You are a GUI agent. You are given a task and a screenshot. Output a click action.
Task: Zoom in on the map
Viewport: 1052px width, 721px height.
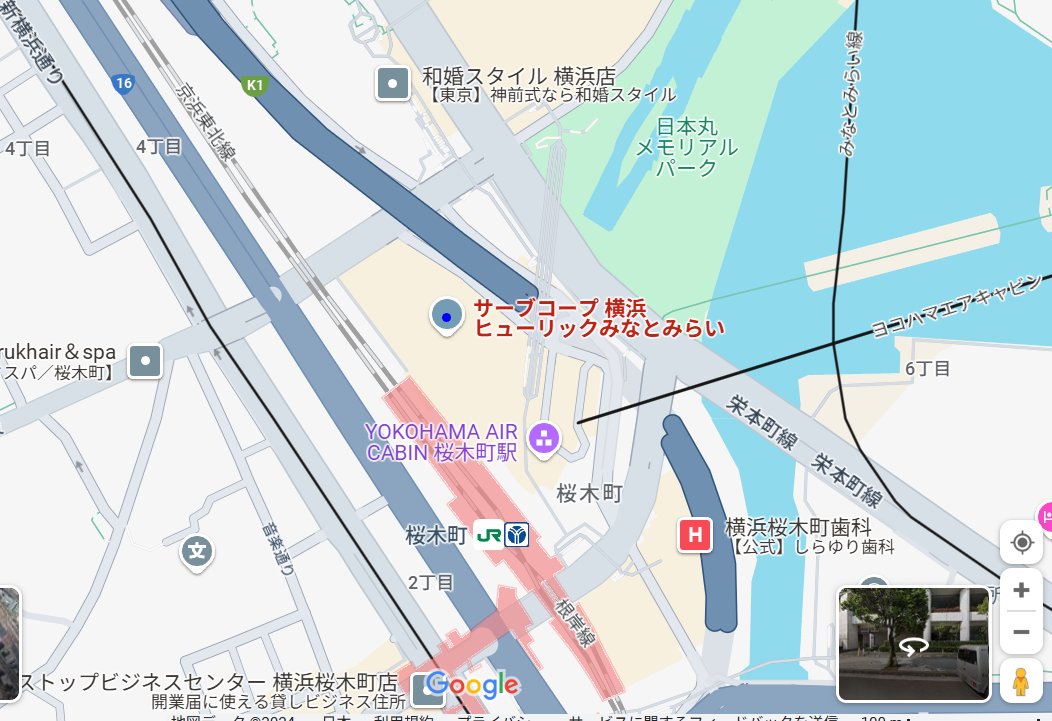click(1021, 590)
